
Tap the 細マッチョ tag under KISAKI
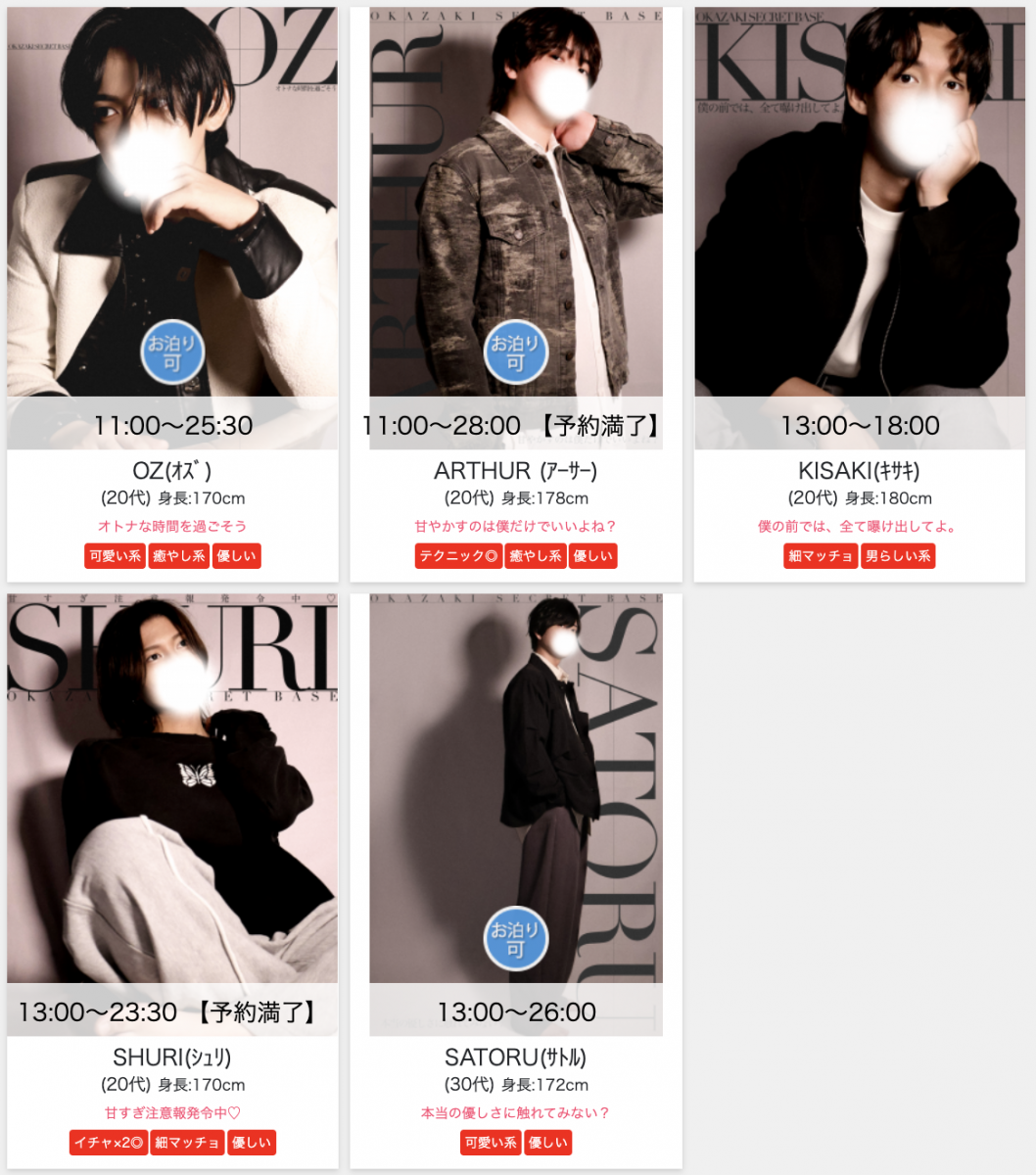click(821, 556)
